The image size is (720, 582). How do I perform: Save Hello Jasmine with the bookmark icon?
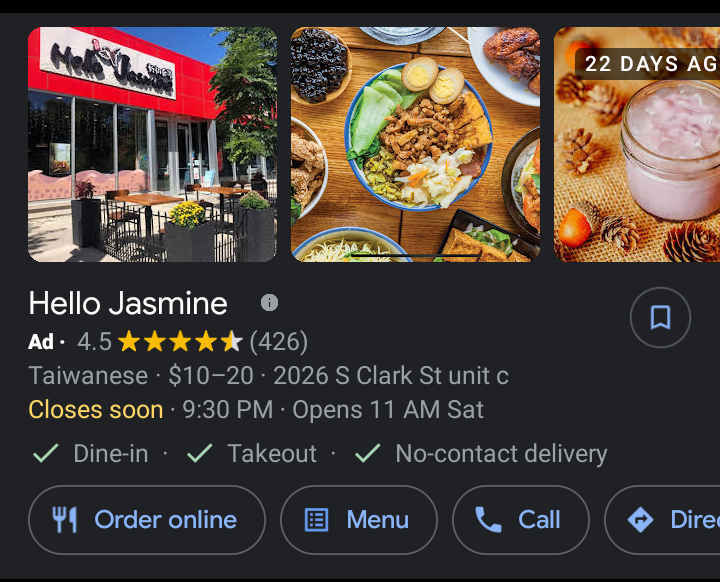click(660, 318)
